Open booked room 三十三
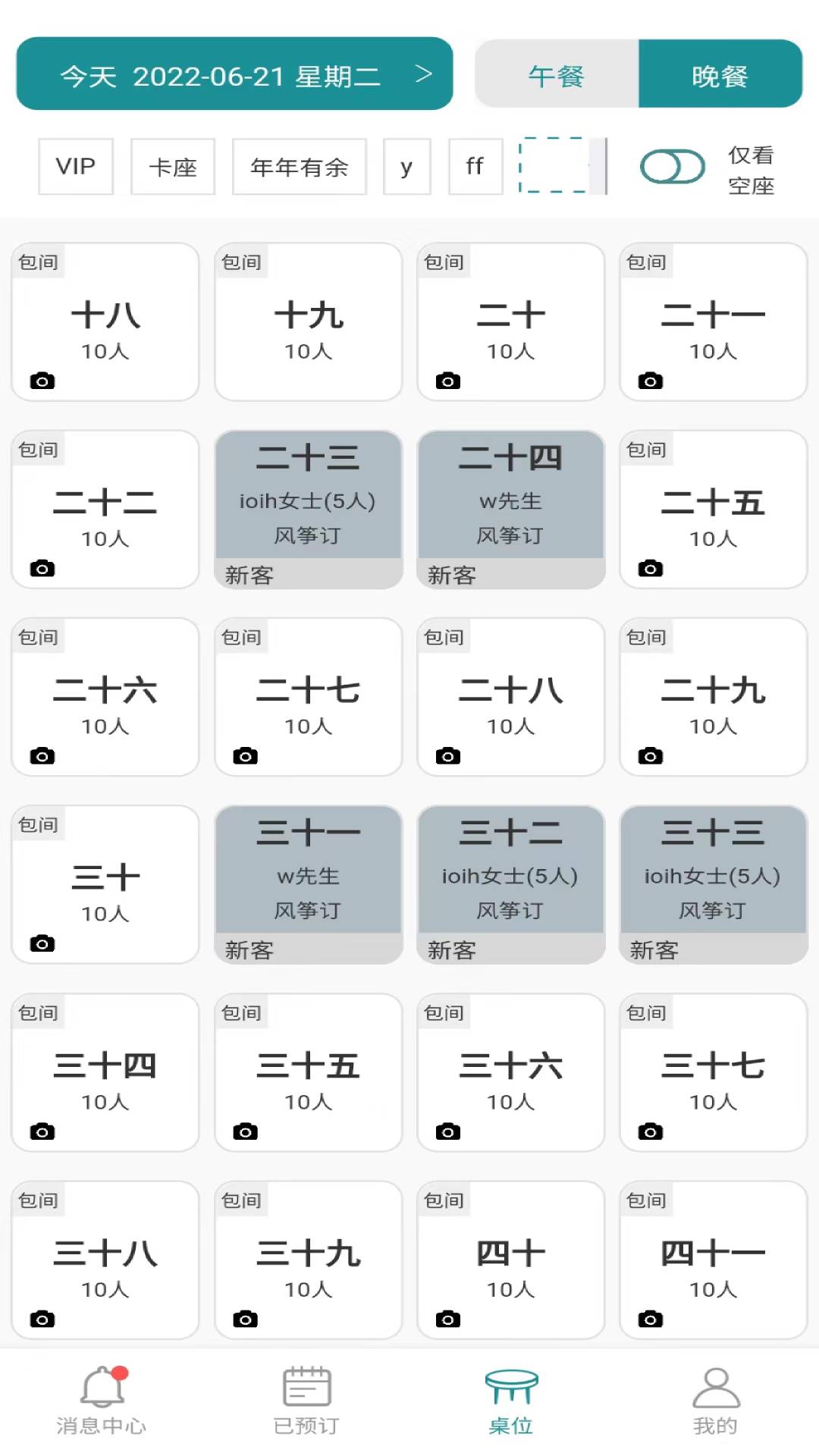The height and width of the screenshot is (1456, 819). click(713, 884)
